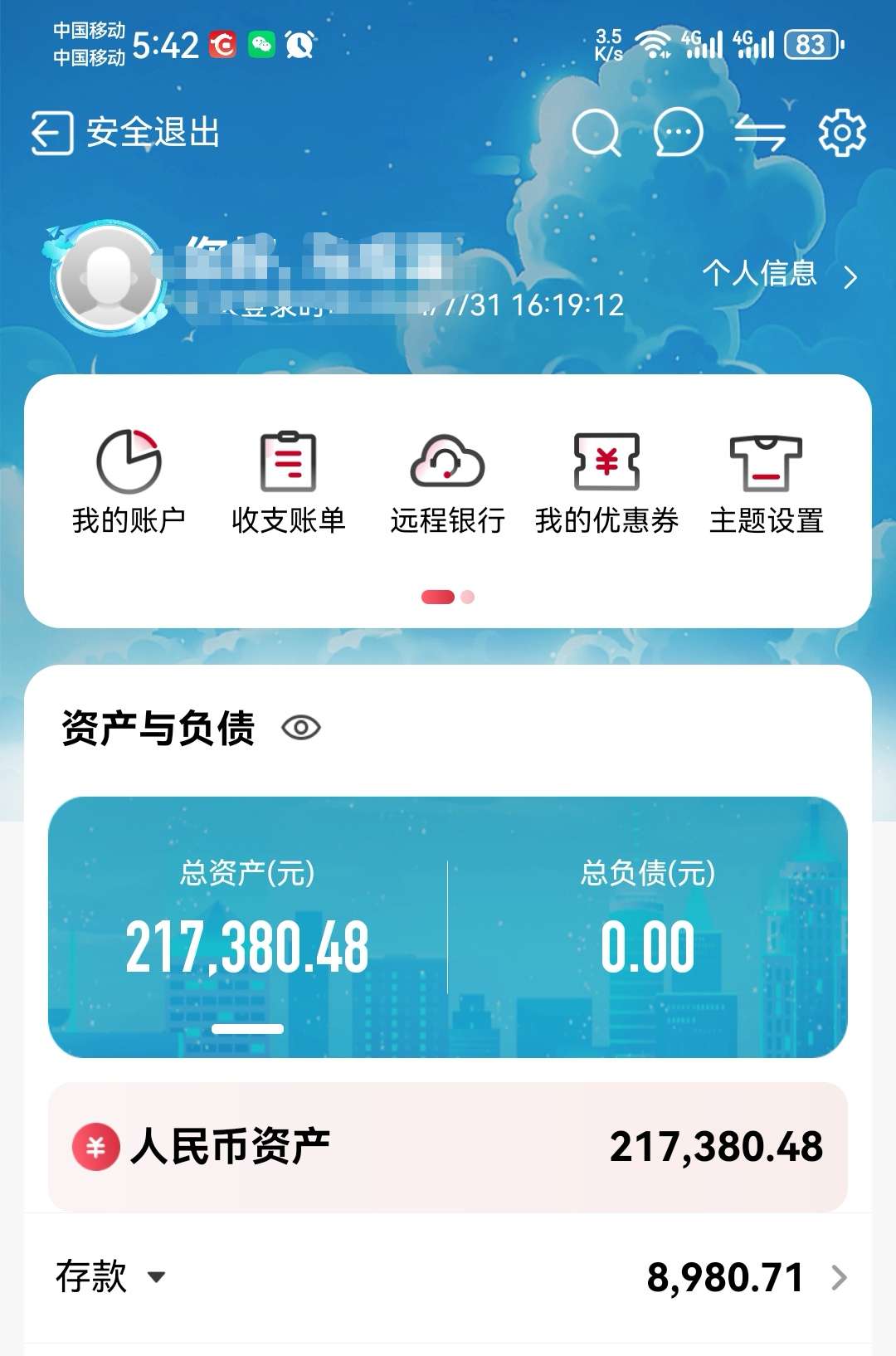This screenshot has width=896, height=1356.
Task: Select the 总负债 panel
Action: click(647, 926)
